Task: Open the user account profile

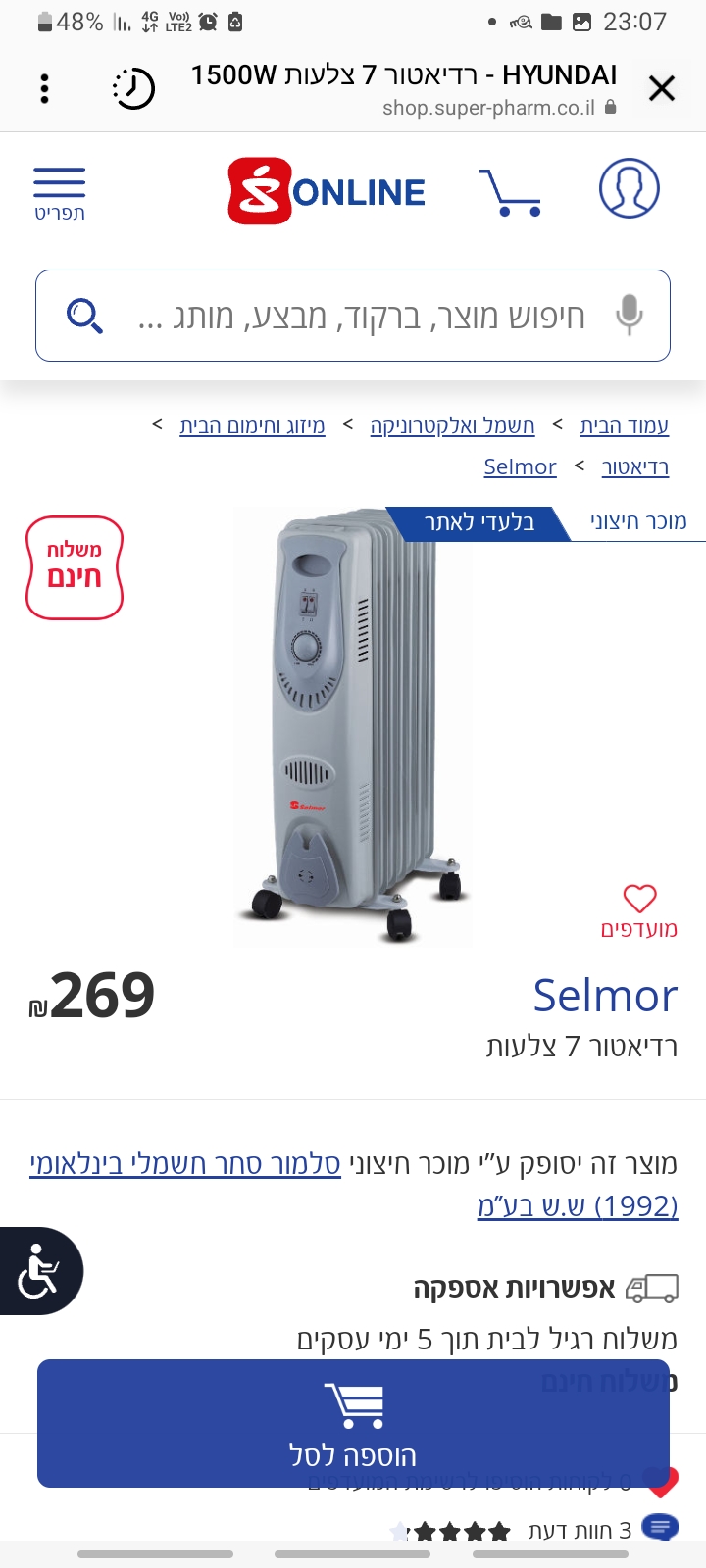Action: coord(629,188)
